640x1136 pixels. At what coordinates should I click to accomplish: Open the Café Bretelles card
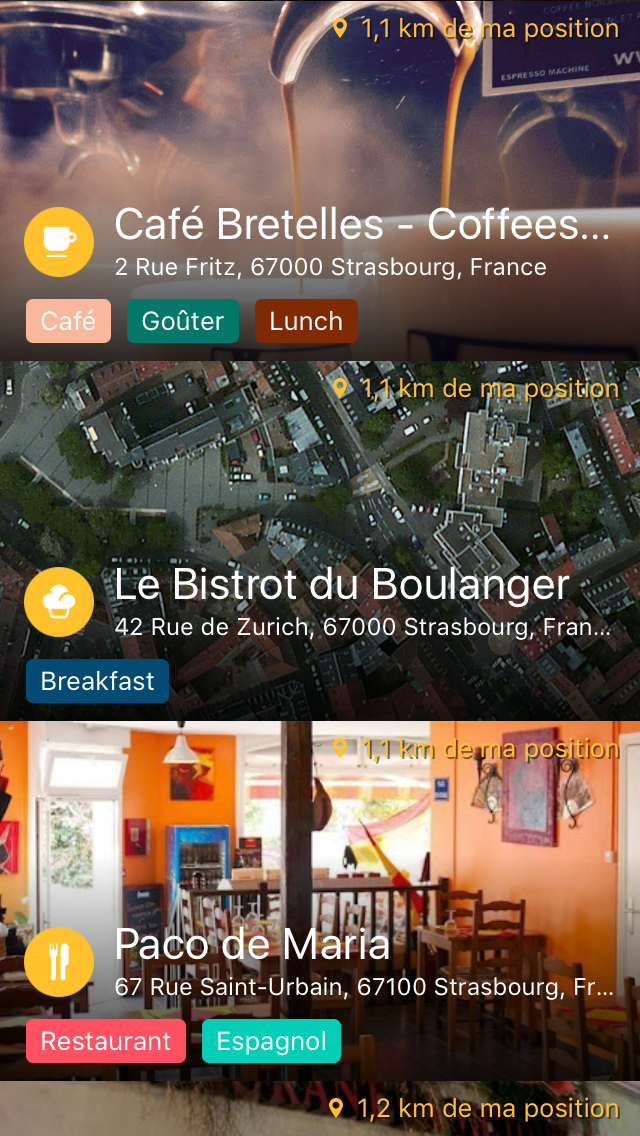coord(360,226)
